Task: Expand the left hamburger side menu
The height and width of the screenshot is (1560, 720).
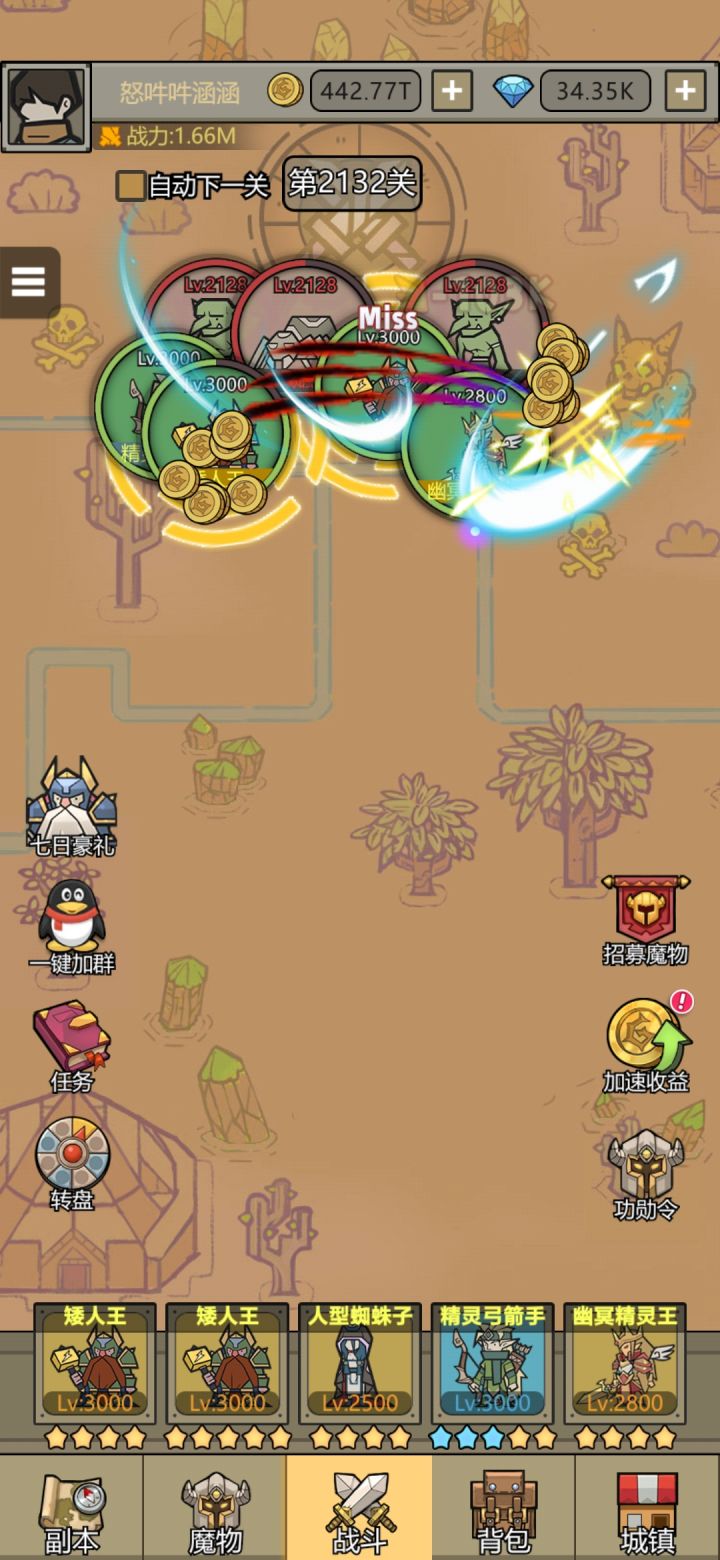Action: point(29,281)
